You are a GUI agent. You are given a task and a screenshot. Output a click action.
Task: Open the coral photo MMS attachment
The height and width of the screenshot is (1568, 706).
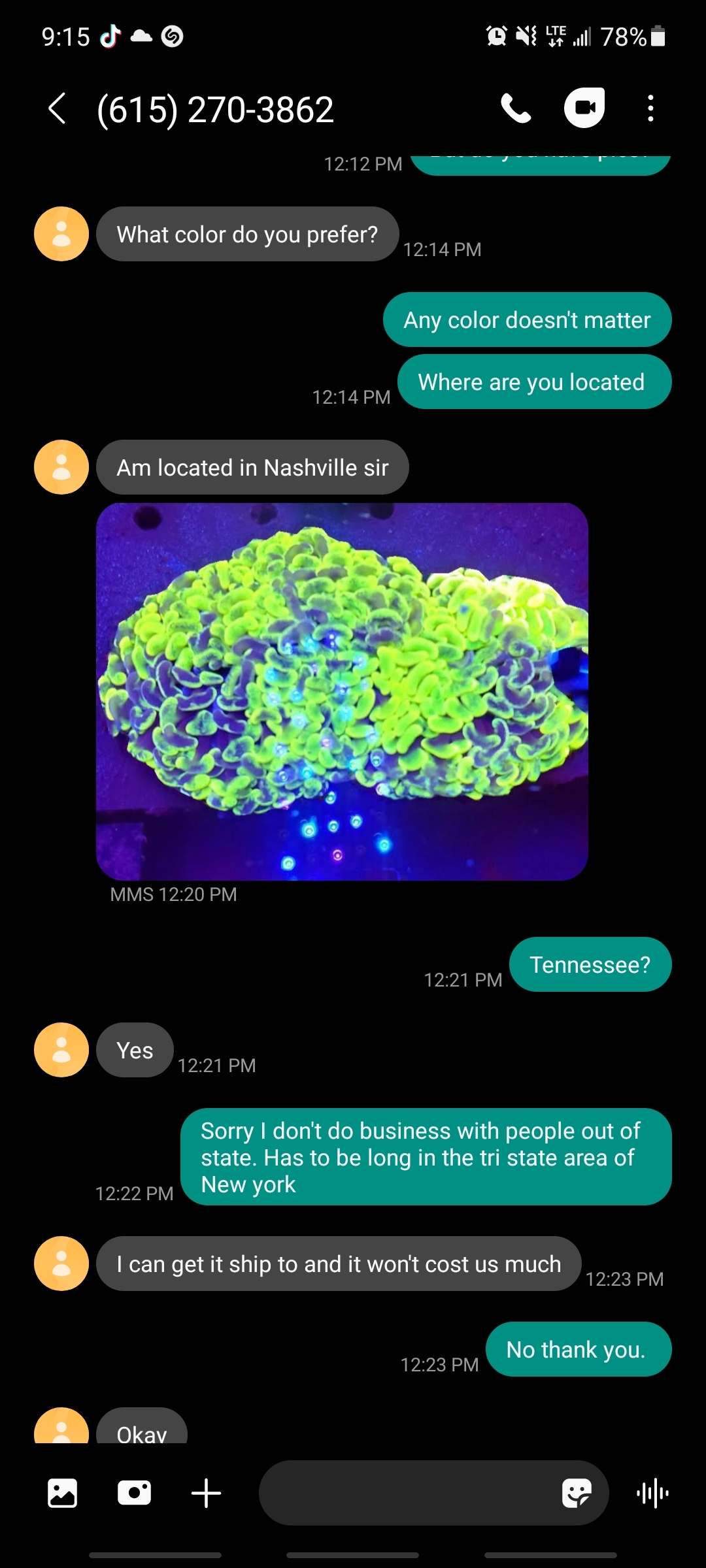pos(342,691)
